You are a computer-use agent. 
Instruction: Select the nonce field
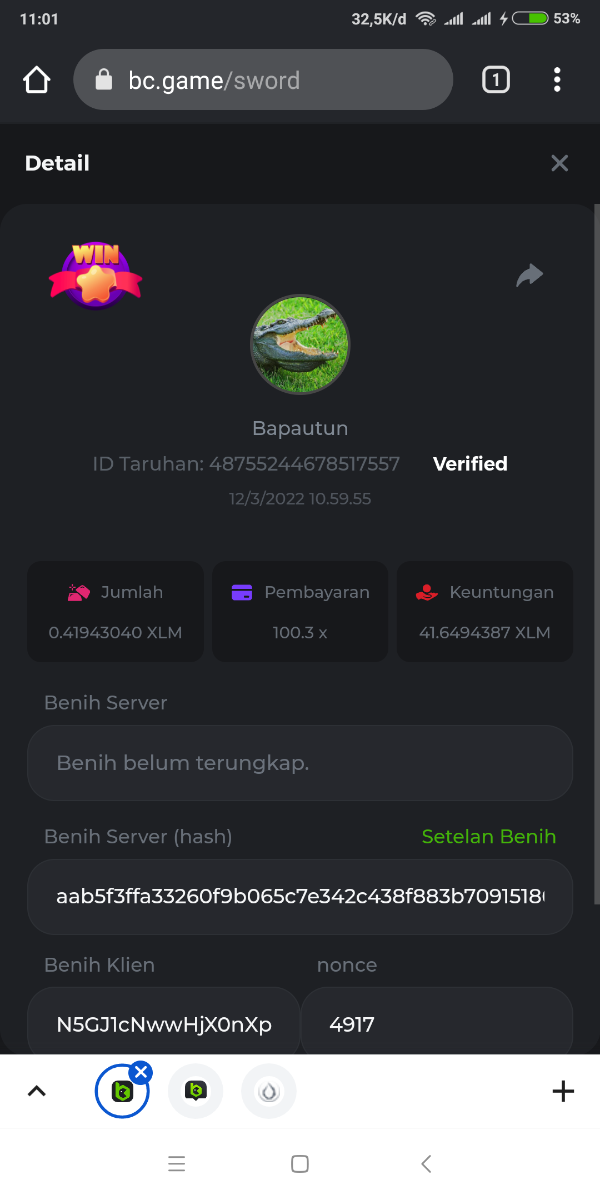point(436,1024)
